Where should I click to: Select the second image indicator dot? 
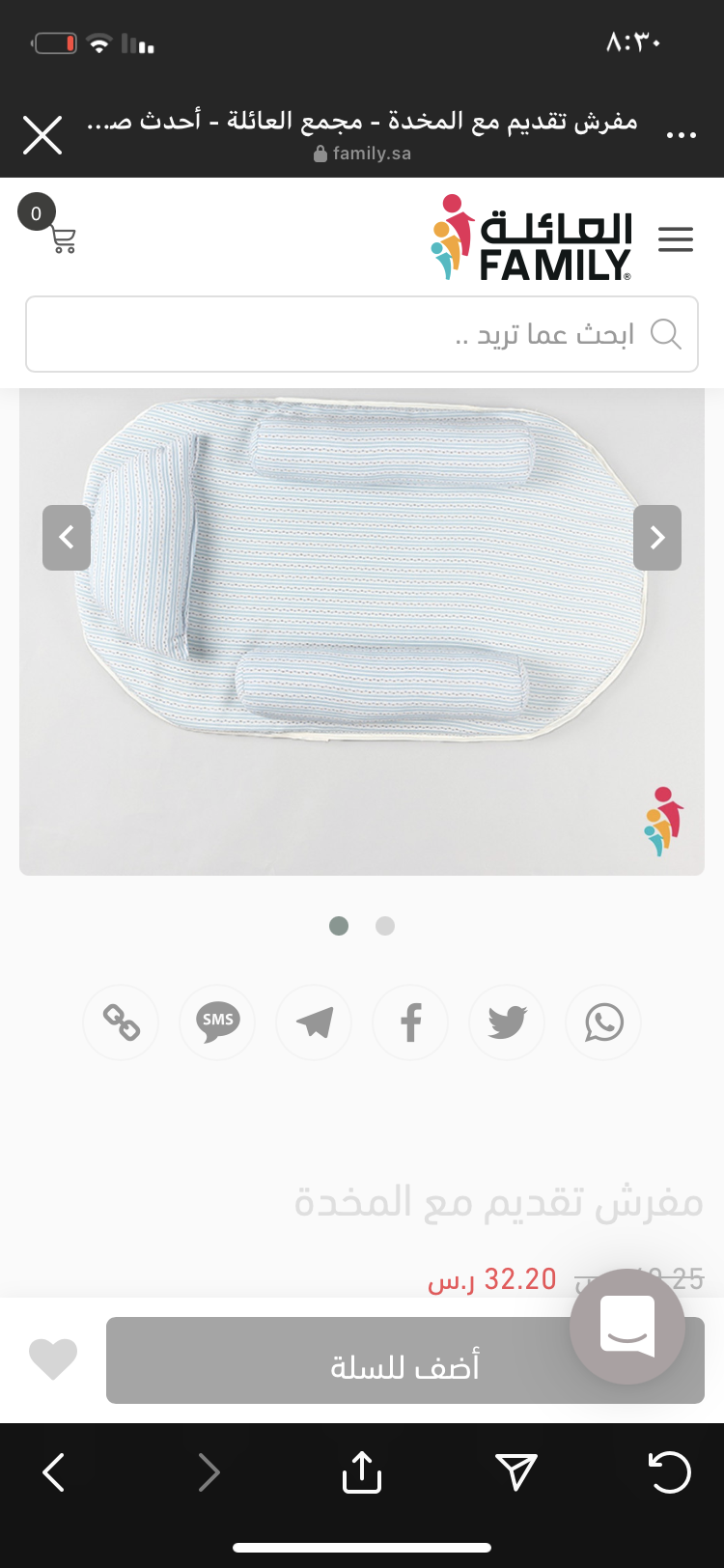385,926
